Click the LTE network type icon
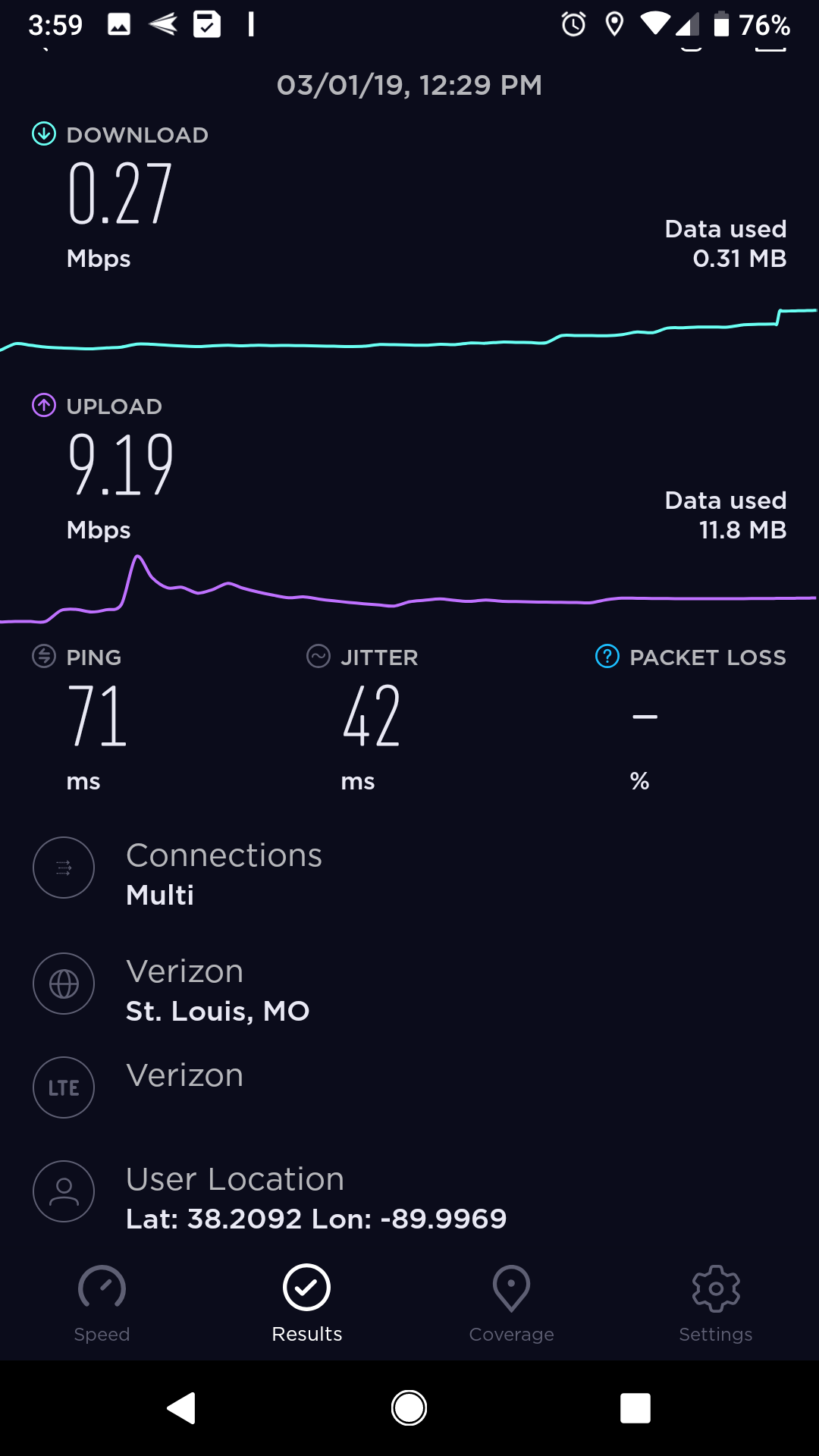 click(x=64, y=1087)
